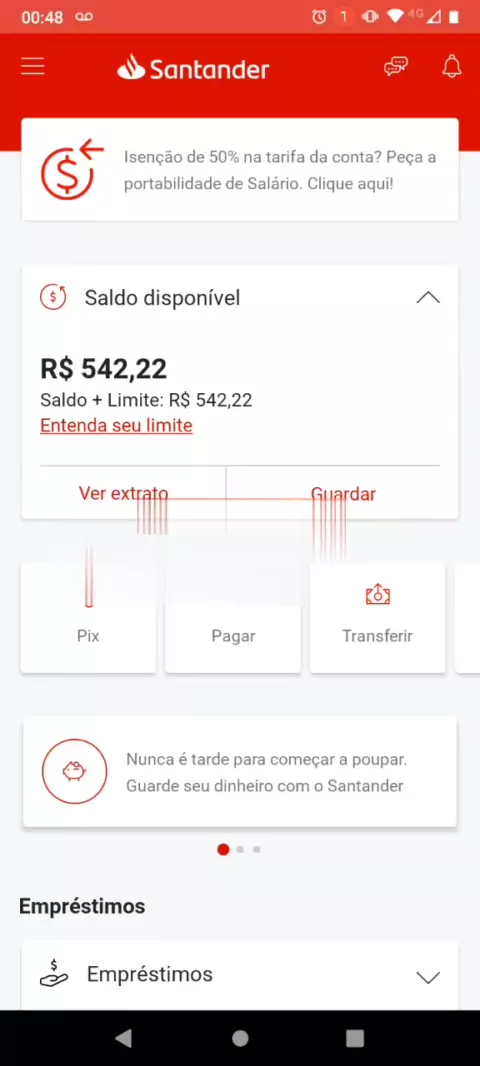Open the Pix shortcut

(88, 617)
